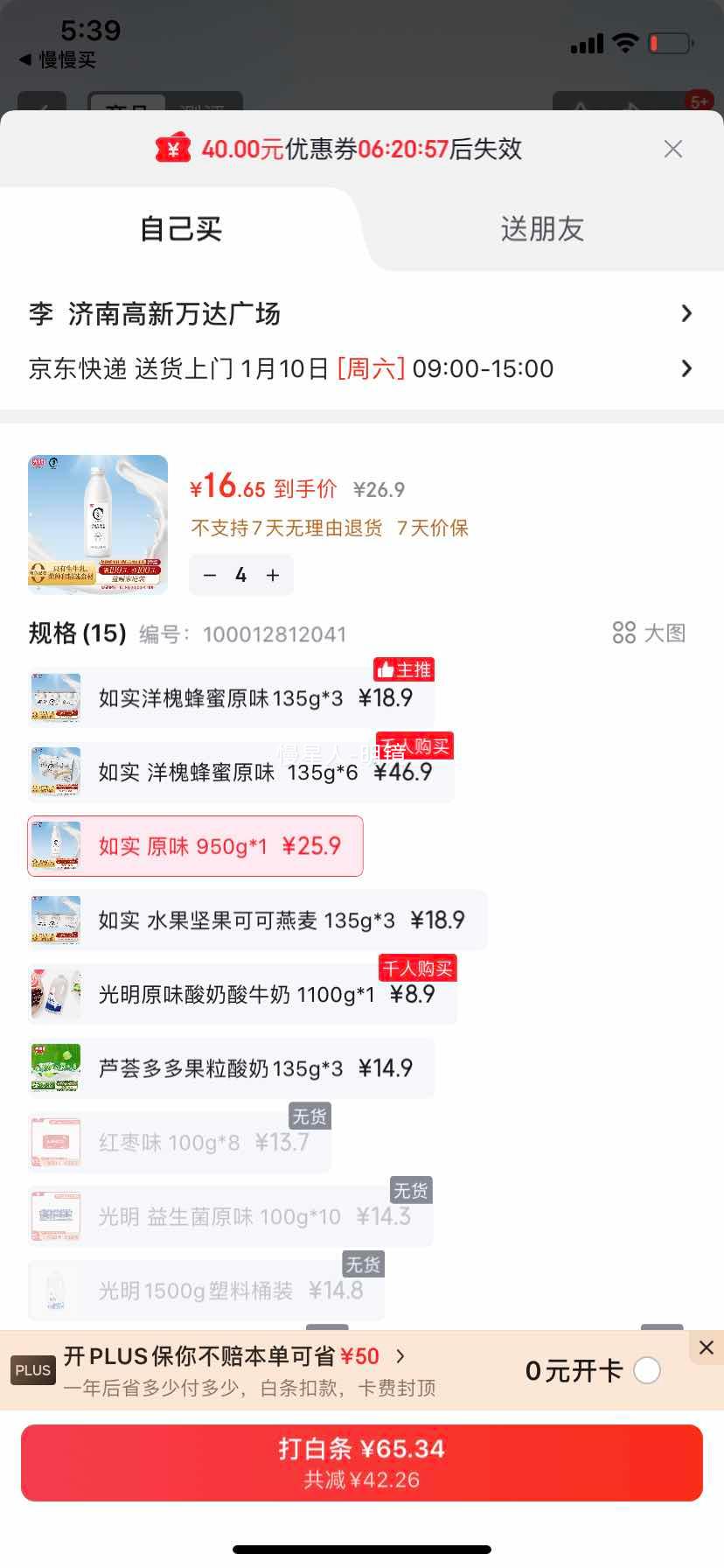Decrease quantity with the minus icon
This screenshot has height=1568, width=724.
click(209, 574)
